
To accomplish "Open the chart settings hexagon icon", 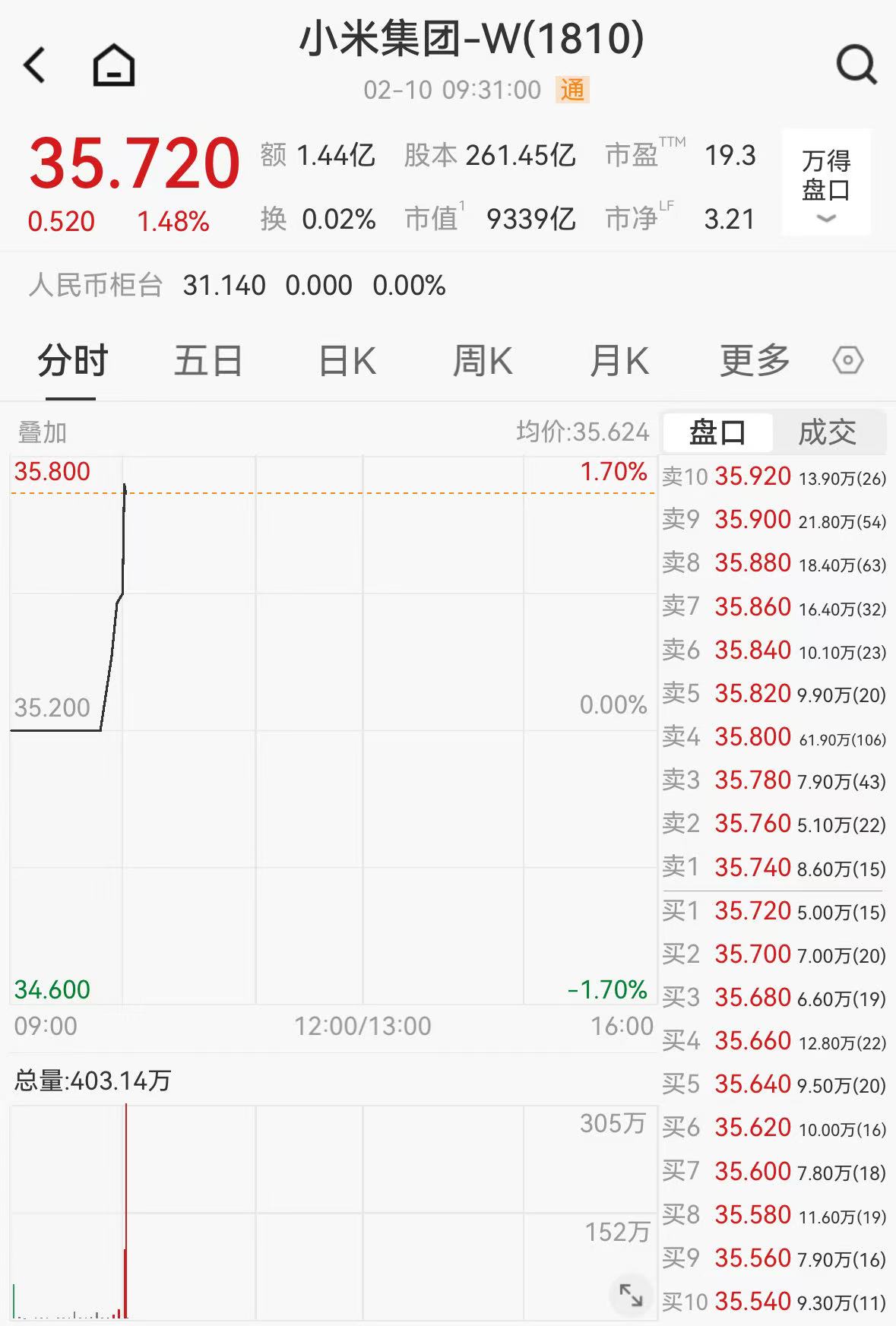I will pyautogui.click(x=847, y=360).
